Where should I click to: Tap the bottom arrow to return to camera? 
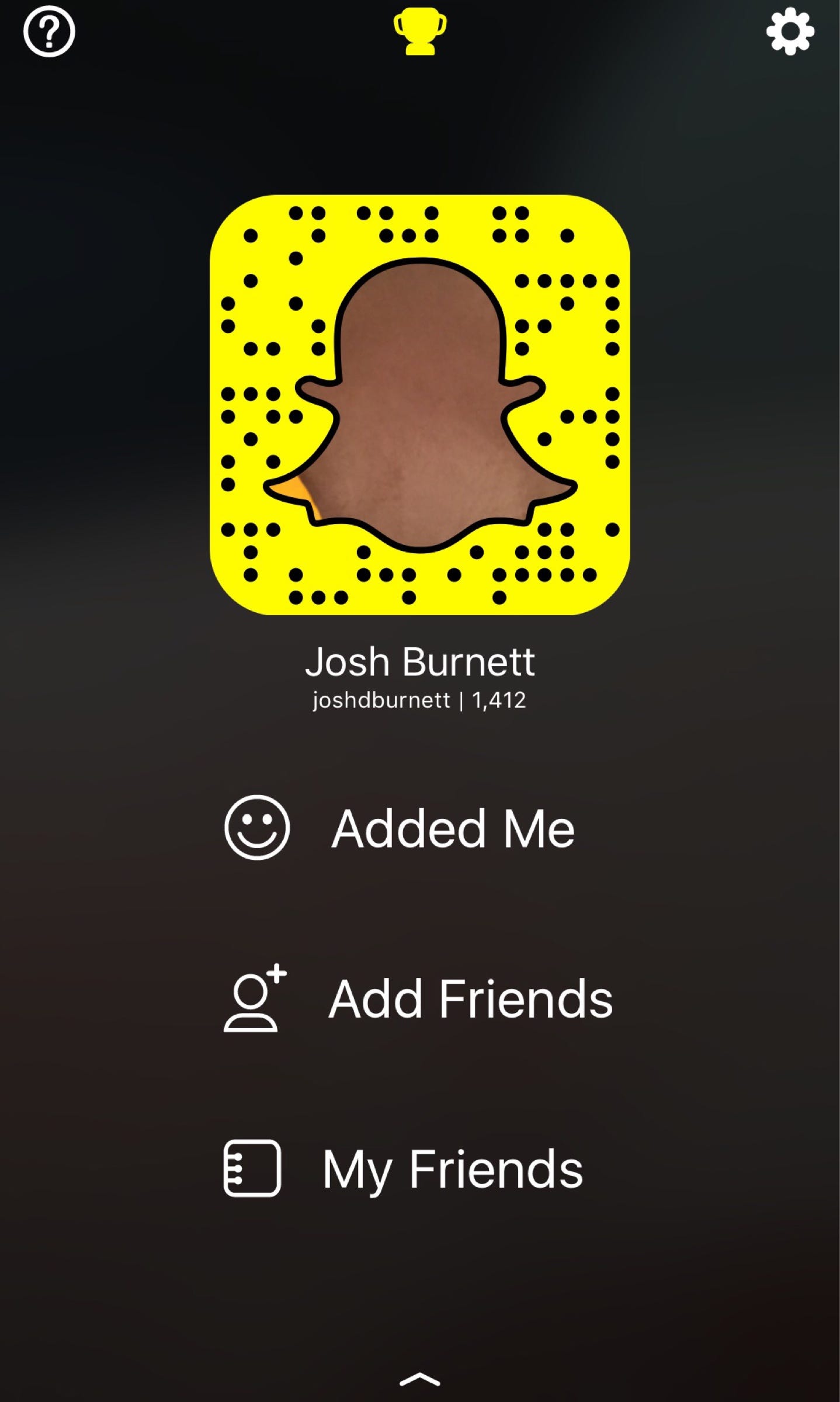click(x=419, y=1379)
